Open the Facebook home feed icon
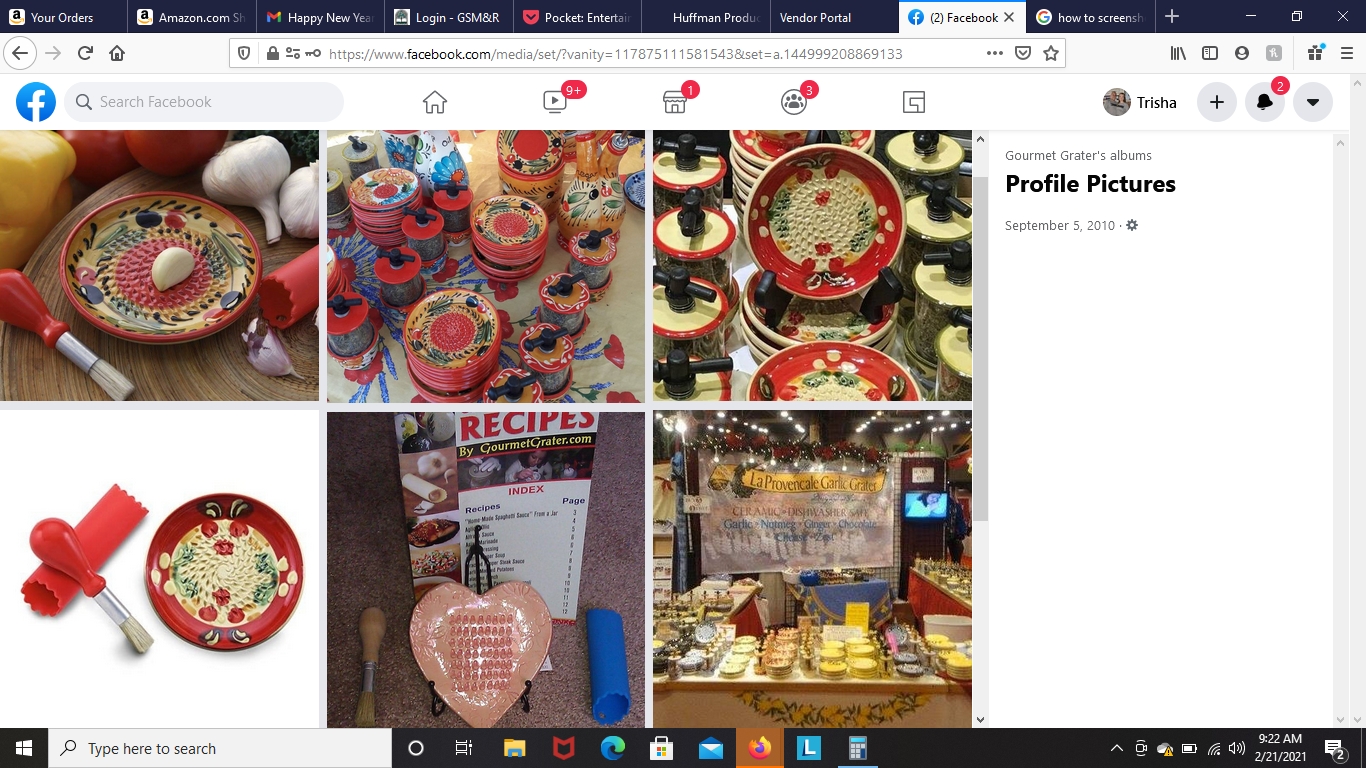The width and height of the screenshot is (1366, 768). click(x=434, y=102)
